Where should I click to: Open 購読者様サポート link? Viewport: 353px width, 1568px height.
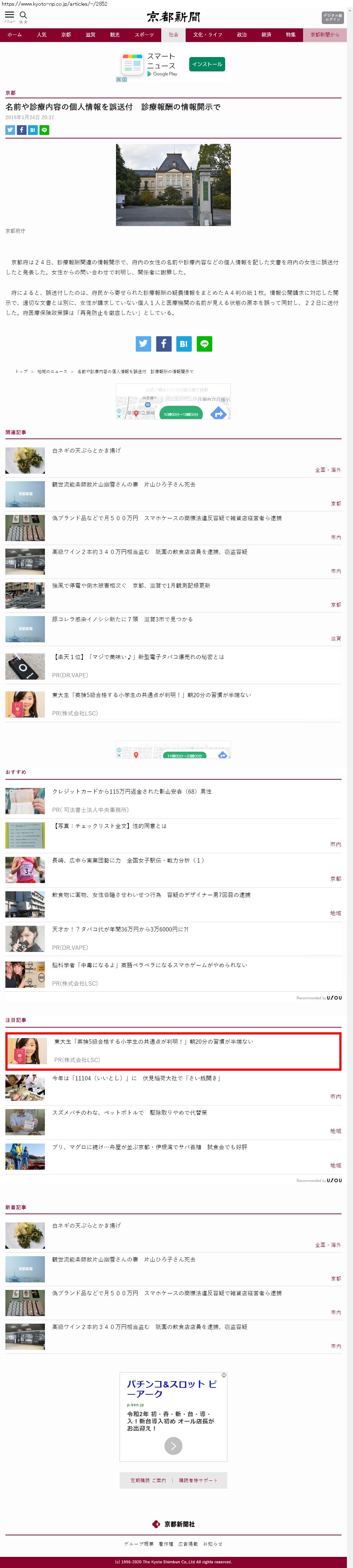pos(198,1480)
